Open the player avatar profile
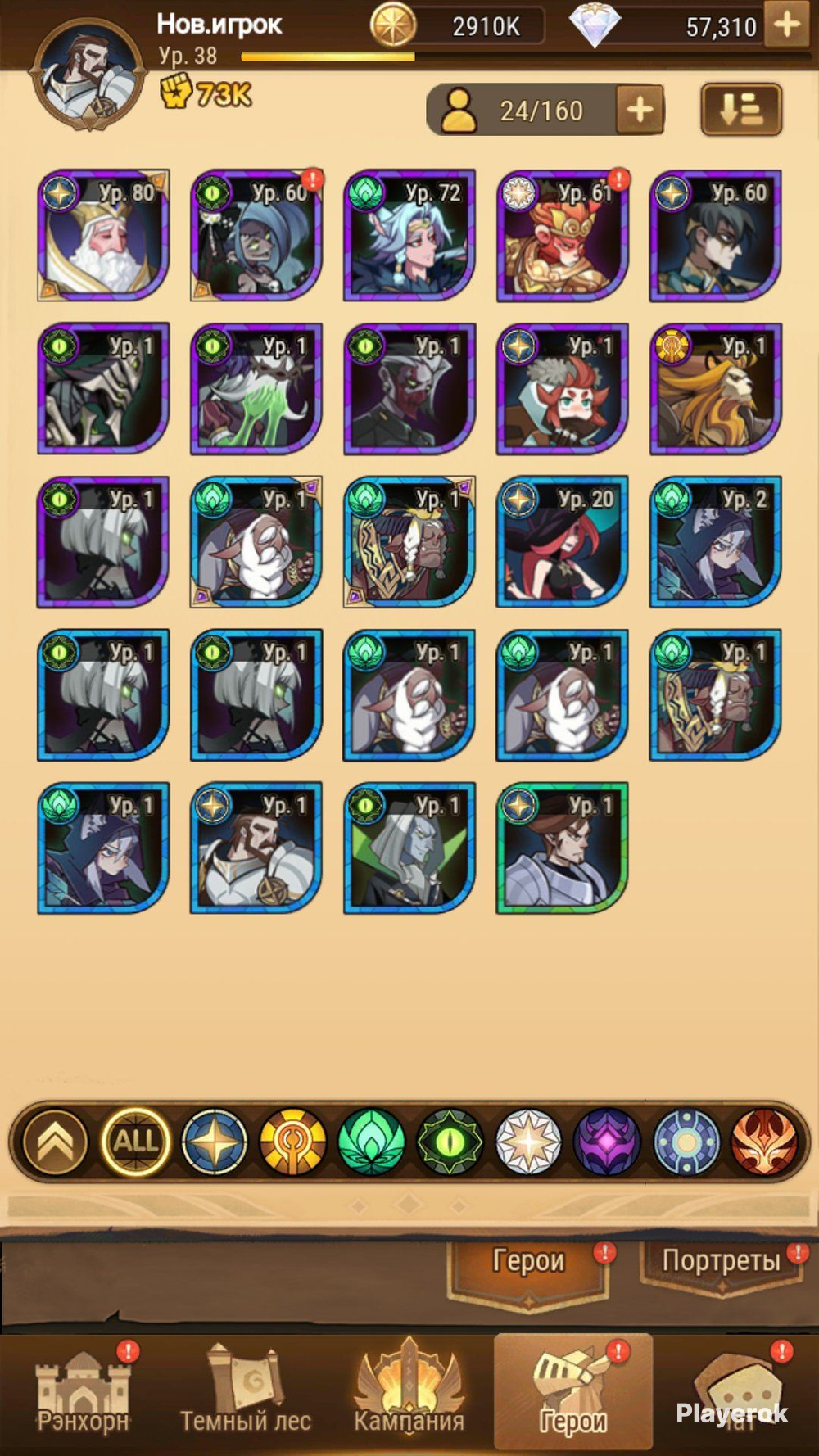This screenshot has width=819, height=1456. point(88,75)
